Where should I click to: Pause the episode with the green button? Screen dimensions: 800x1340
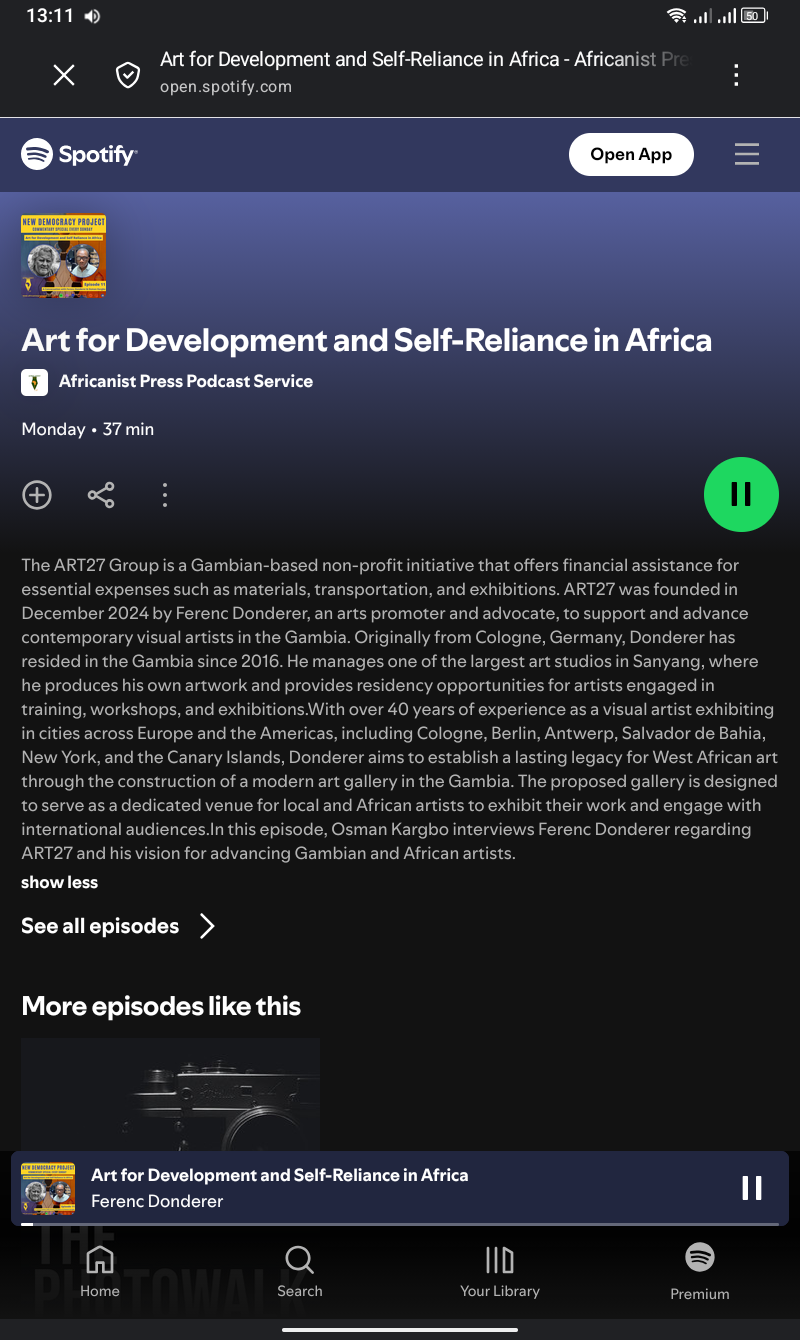741,494
